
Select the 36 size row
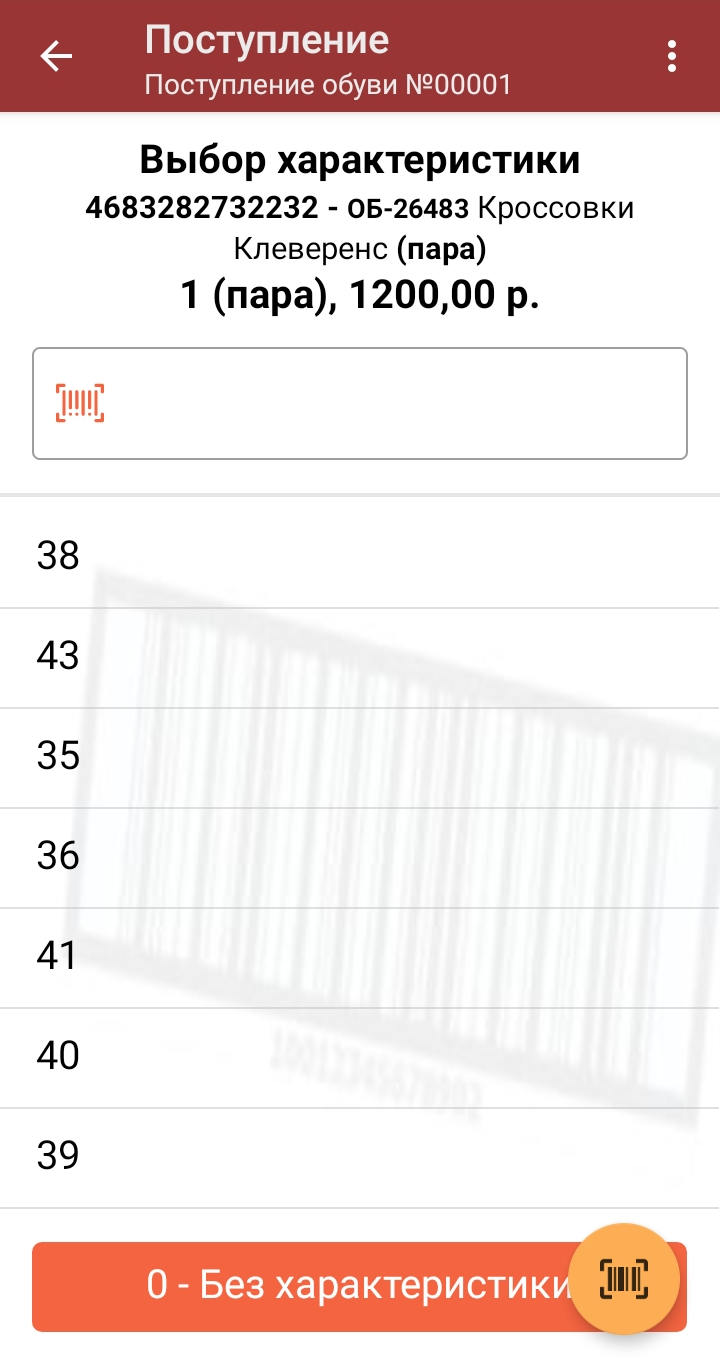(x=360, y=857)
